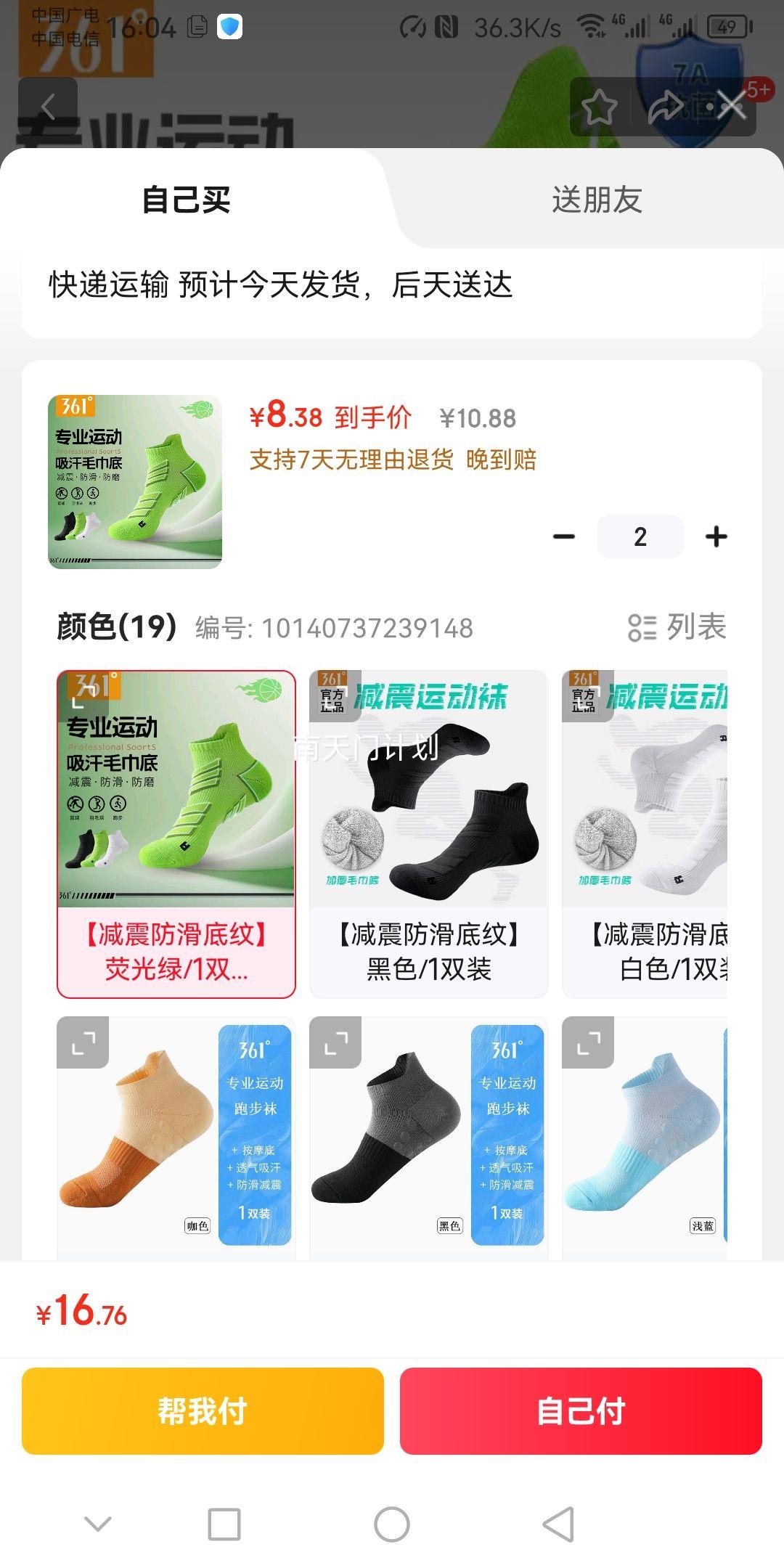784x1568 pixels.
Task: Tap the shield icon in the status bar
Action: [x=226, y=27]
